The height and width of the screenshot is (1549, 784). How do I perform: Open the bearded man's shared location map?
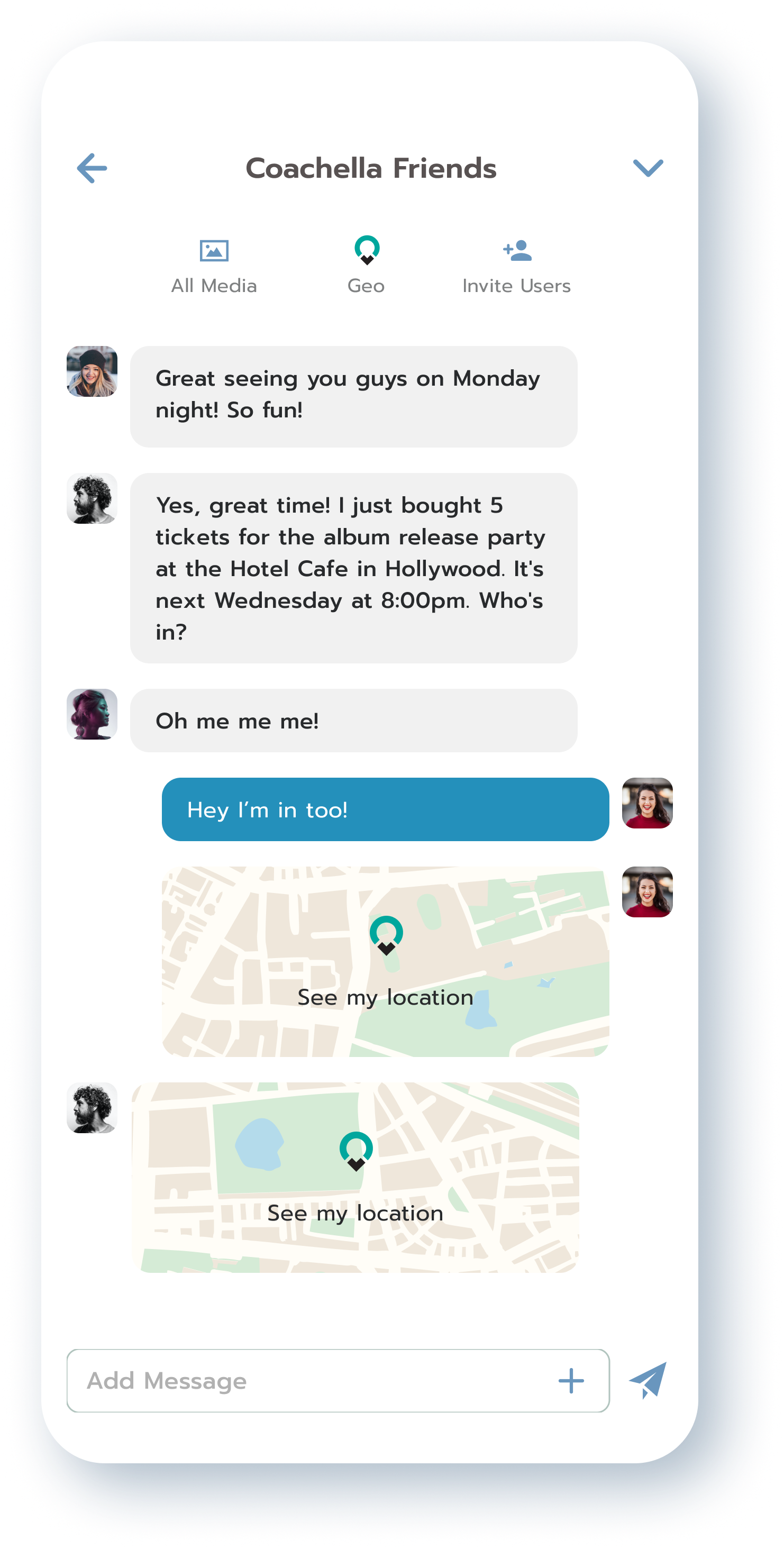point(355,1177)
